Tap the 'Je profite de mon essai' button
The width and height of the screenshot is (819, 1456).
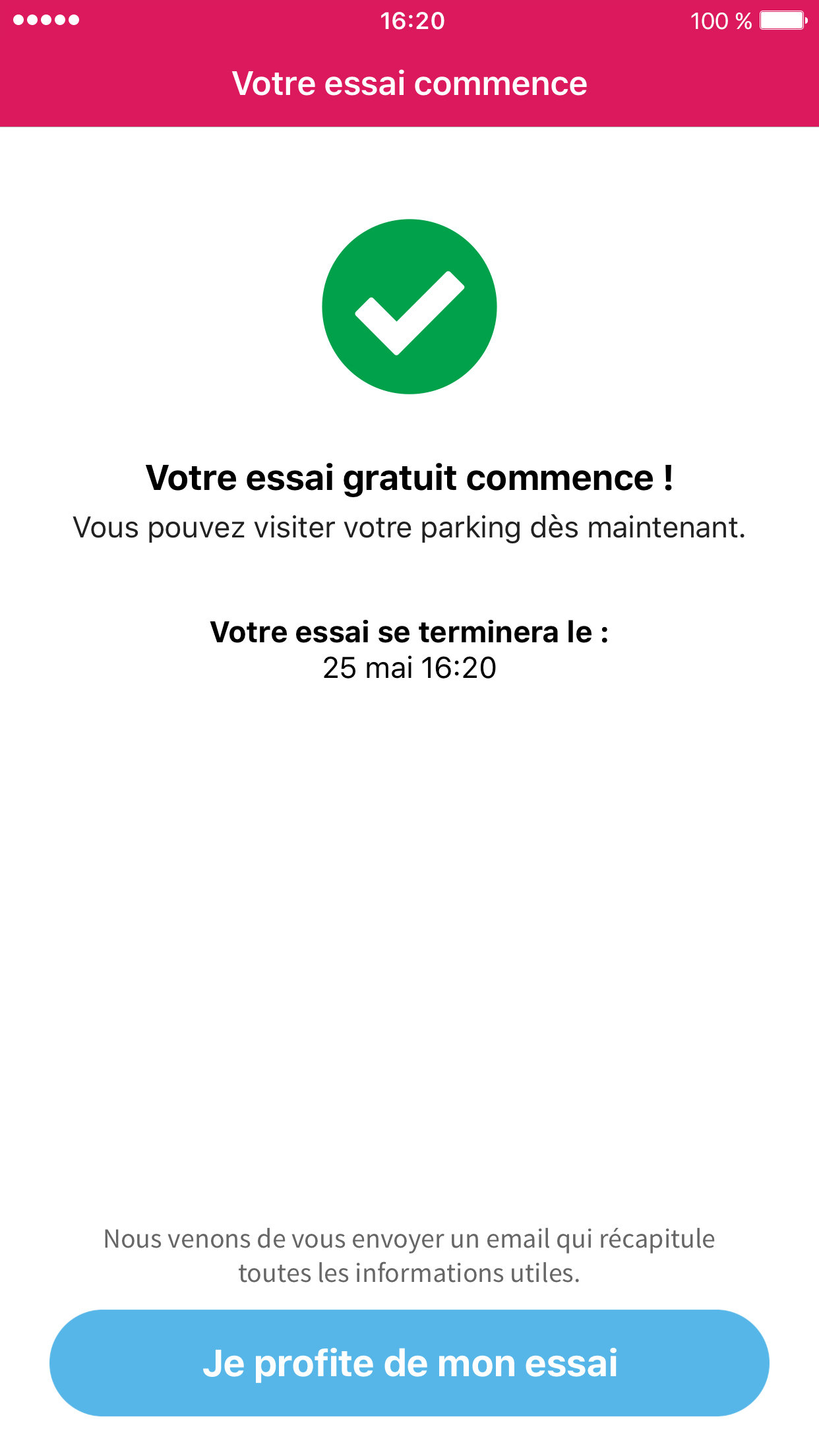409,1362
